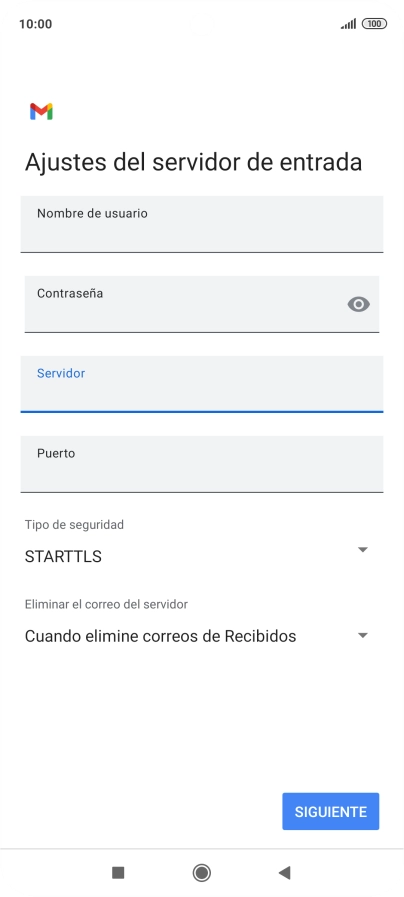404x897 pixels.
Task: Go back with the system back button
Action: point(284,872)
